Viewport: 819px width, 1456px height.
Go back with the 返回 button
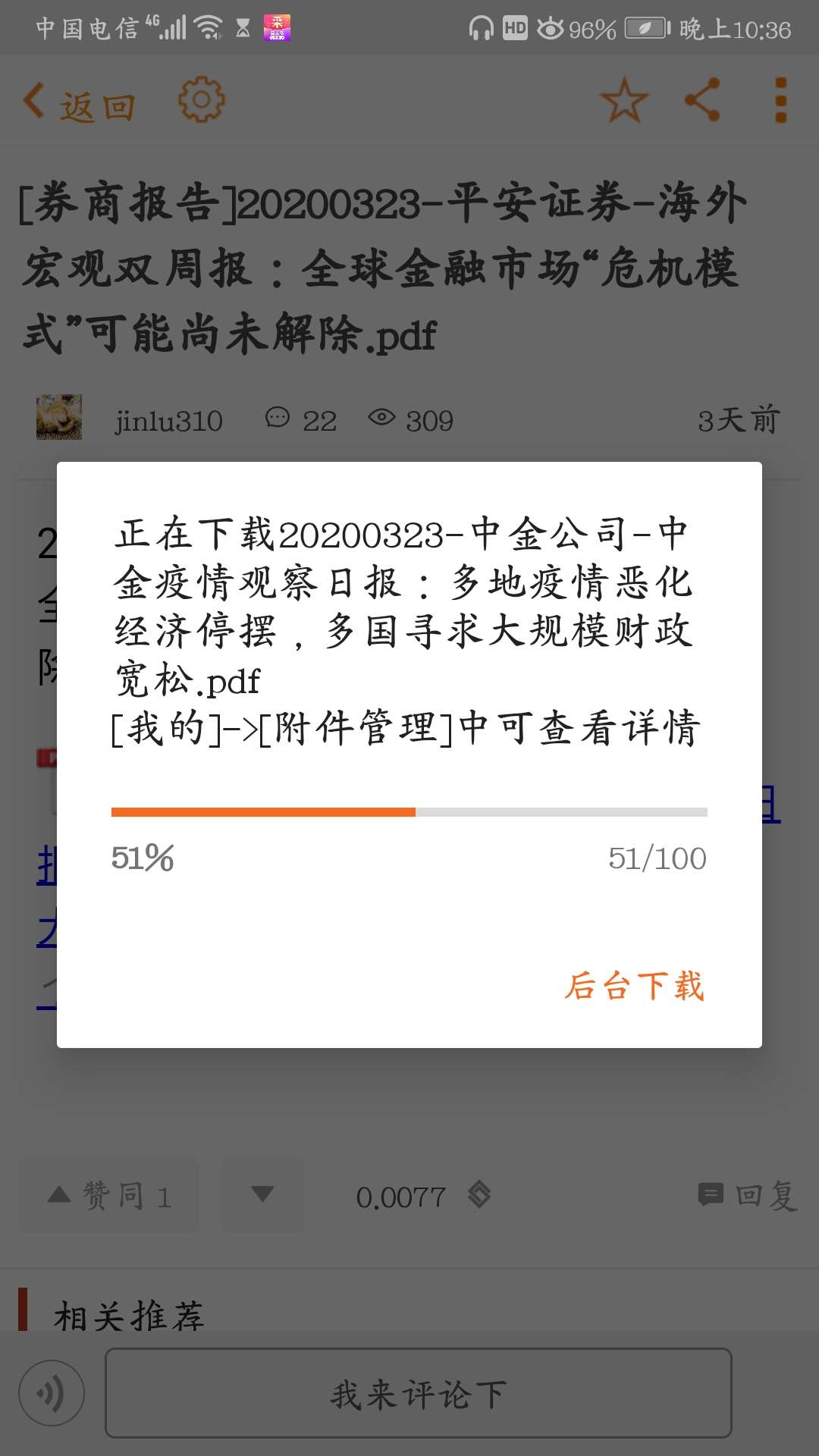79,102
